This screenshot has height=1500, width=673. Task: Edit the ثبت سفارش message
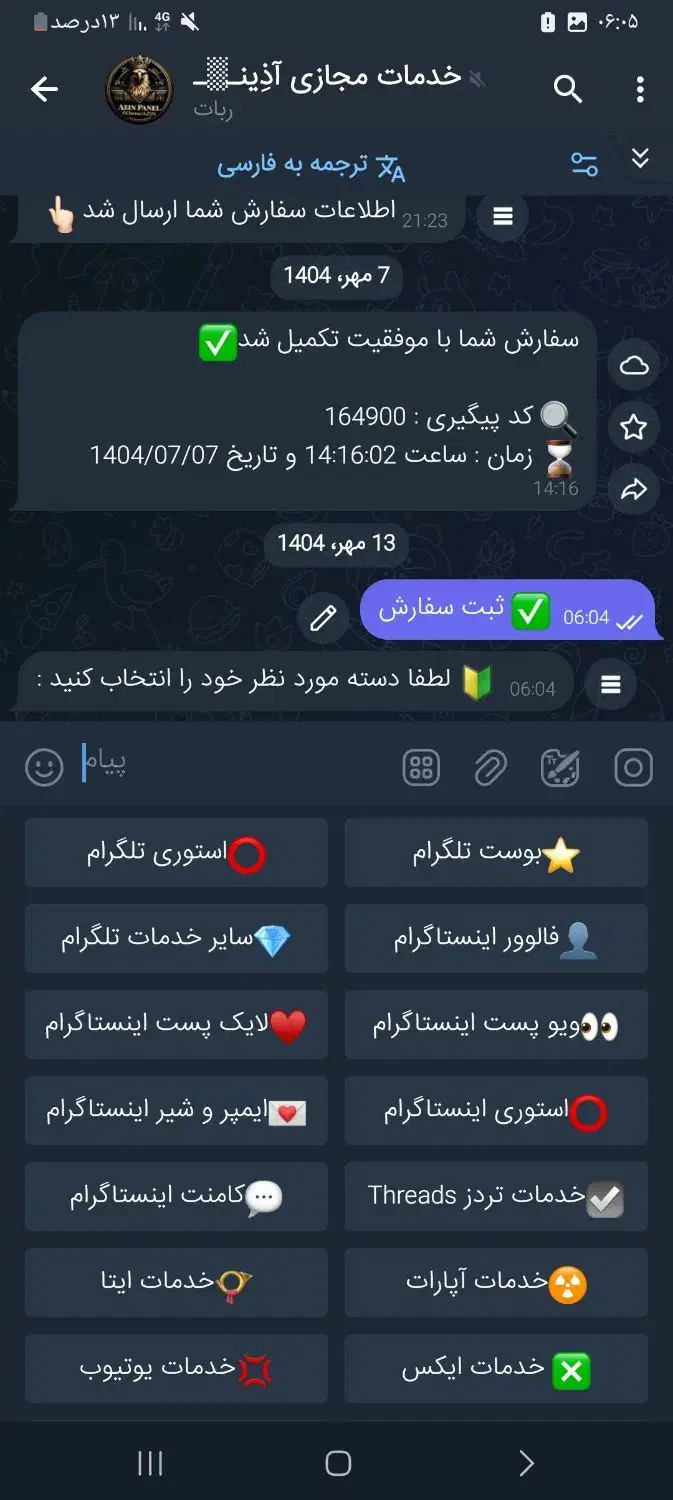pyautogui.click(x=322, y=618)
